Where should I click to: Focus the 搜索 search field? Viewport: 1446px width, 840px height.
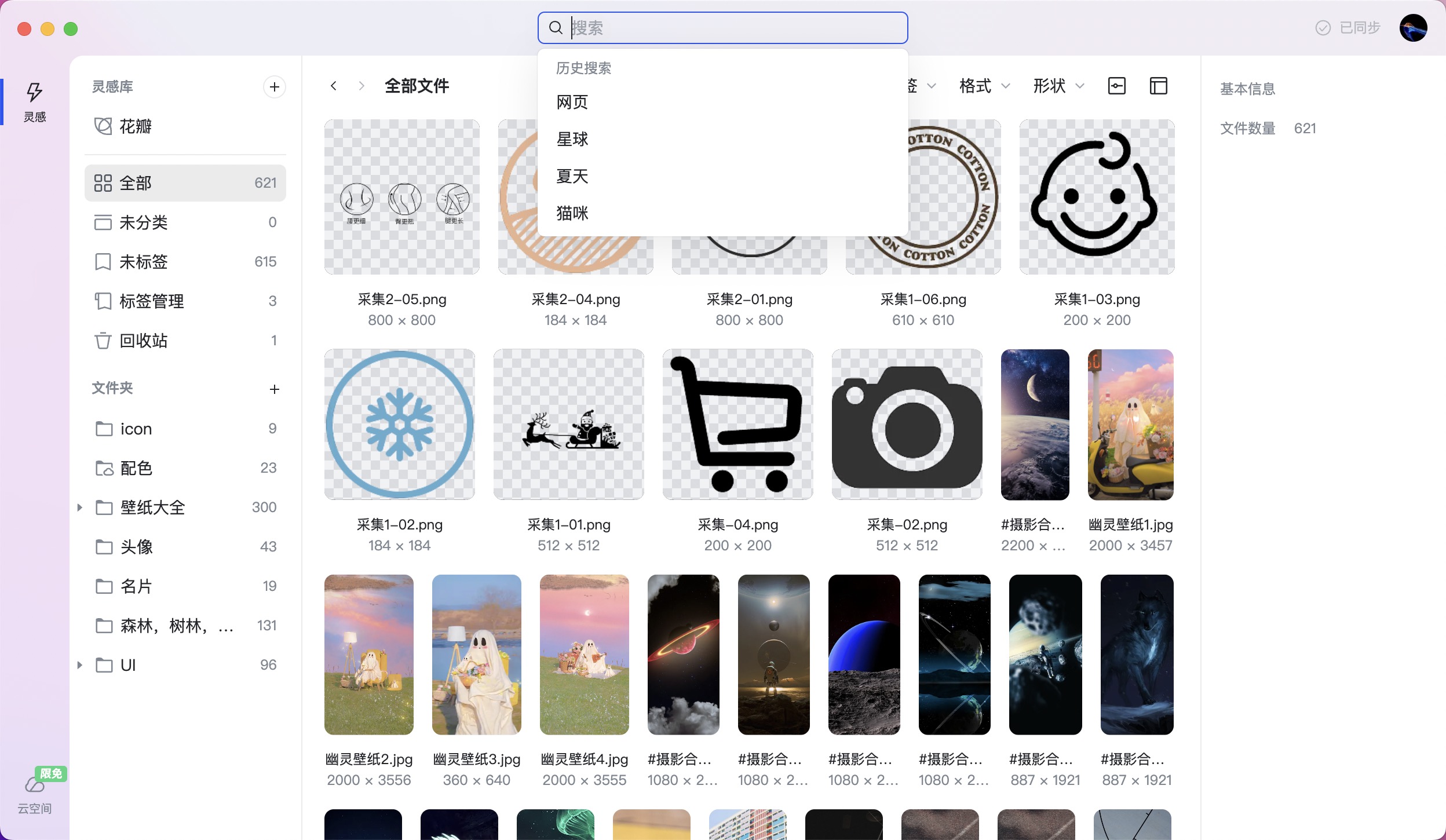pyautogui.click(x=730, y=28)
